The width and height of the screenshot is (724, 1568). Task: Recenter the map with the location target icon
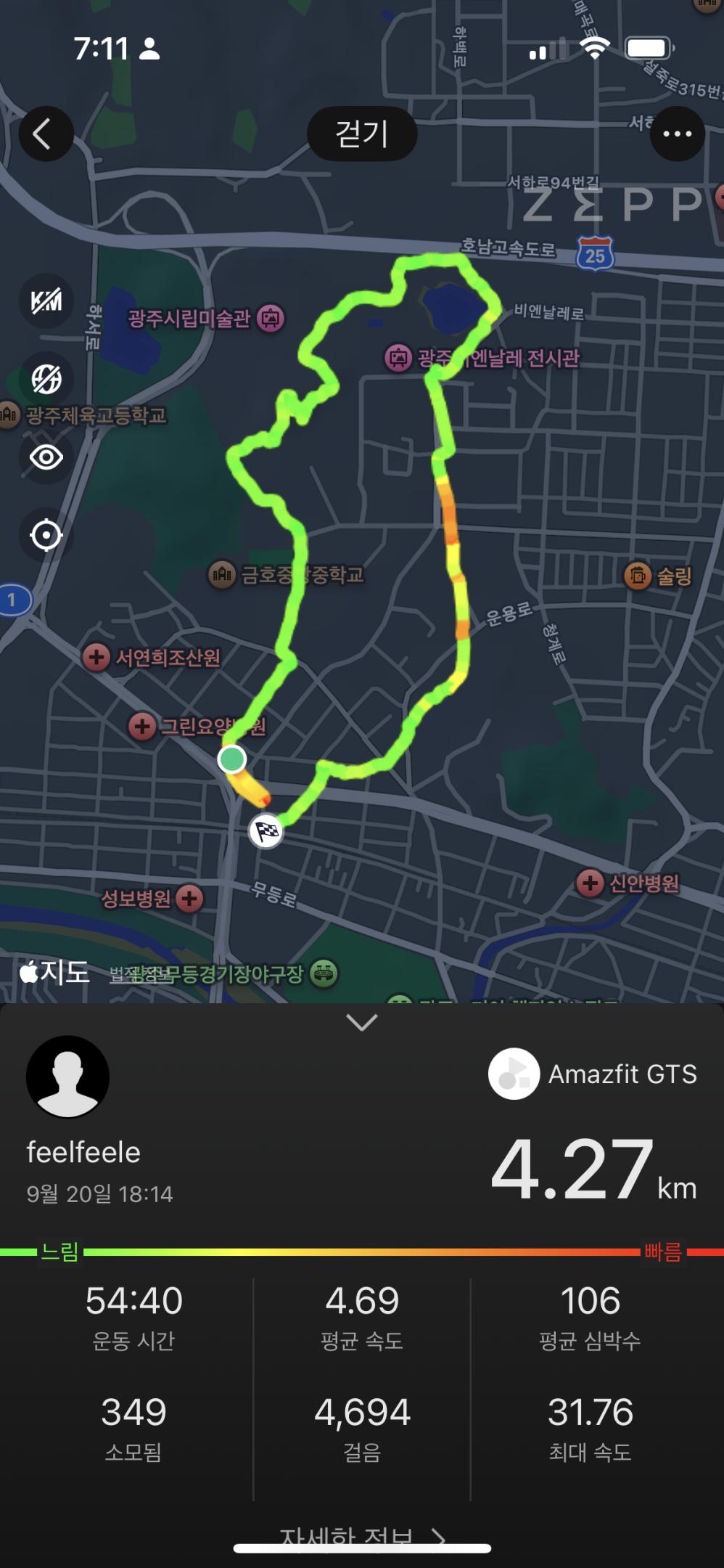click(46, 536)
